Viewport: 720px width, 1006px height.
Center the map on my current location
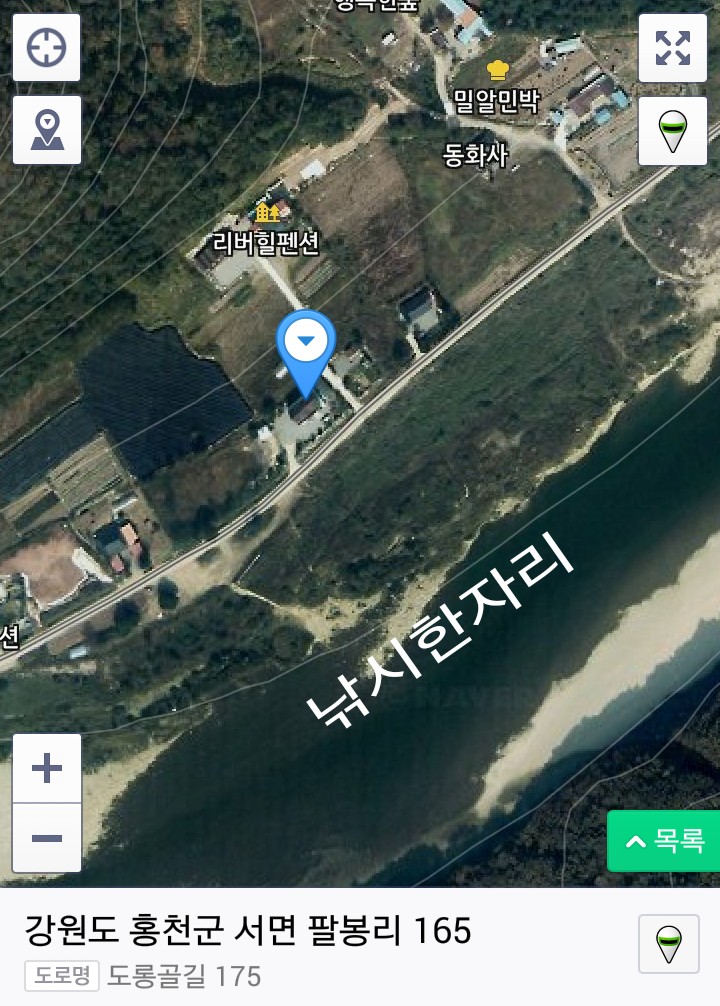click(x=47, y=48)
